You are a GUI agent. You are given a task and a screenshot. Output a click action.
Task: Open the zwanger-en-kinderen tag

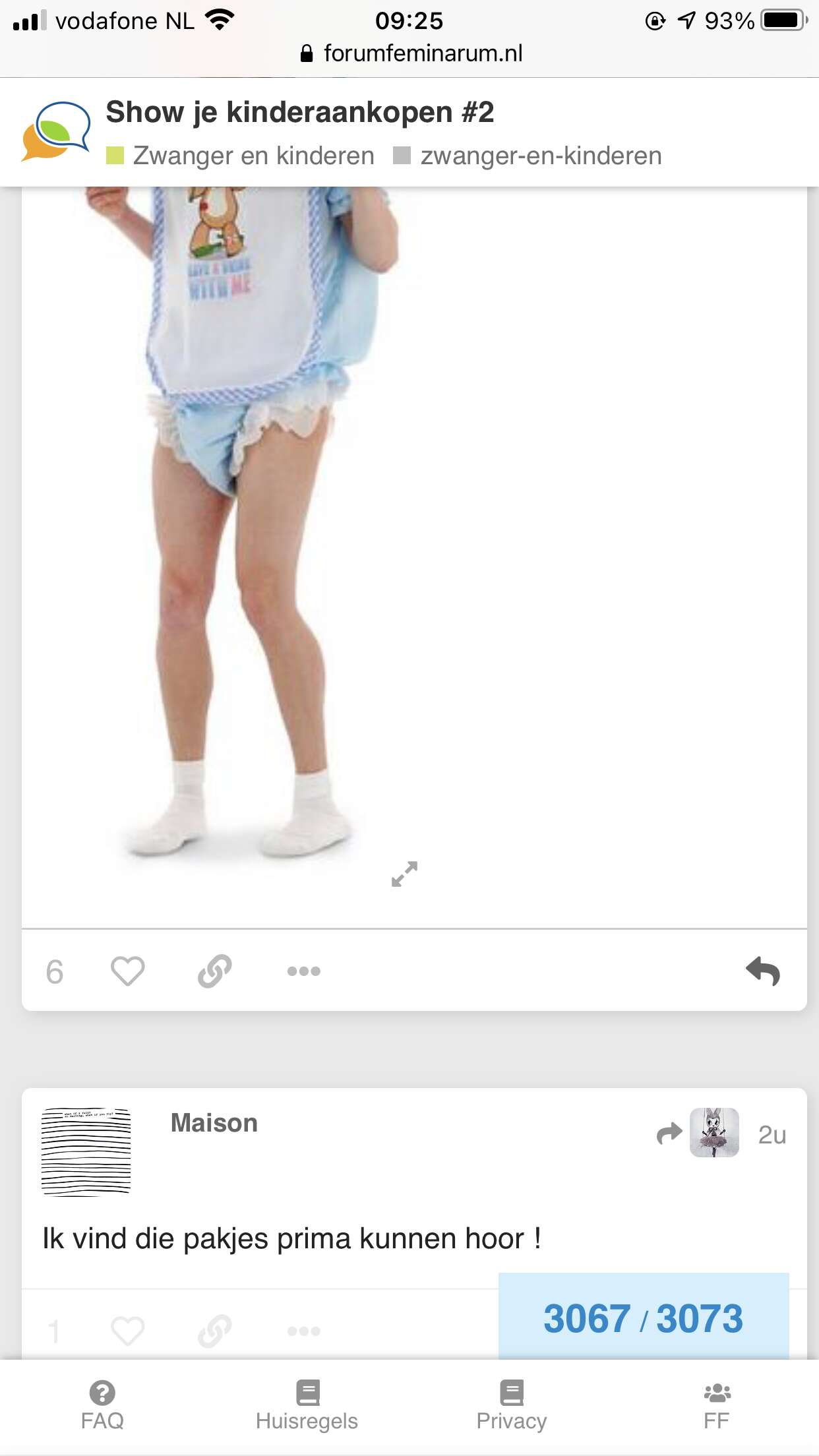(528, 156)
